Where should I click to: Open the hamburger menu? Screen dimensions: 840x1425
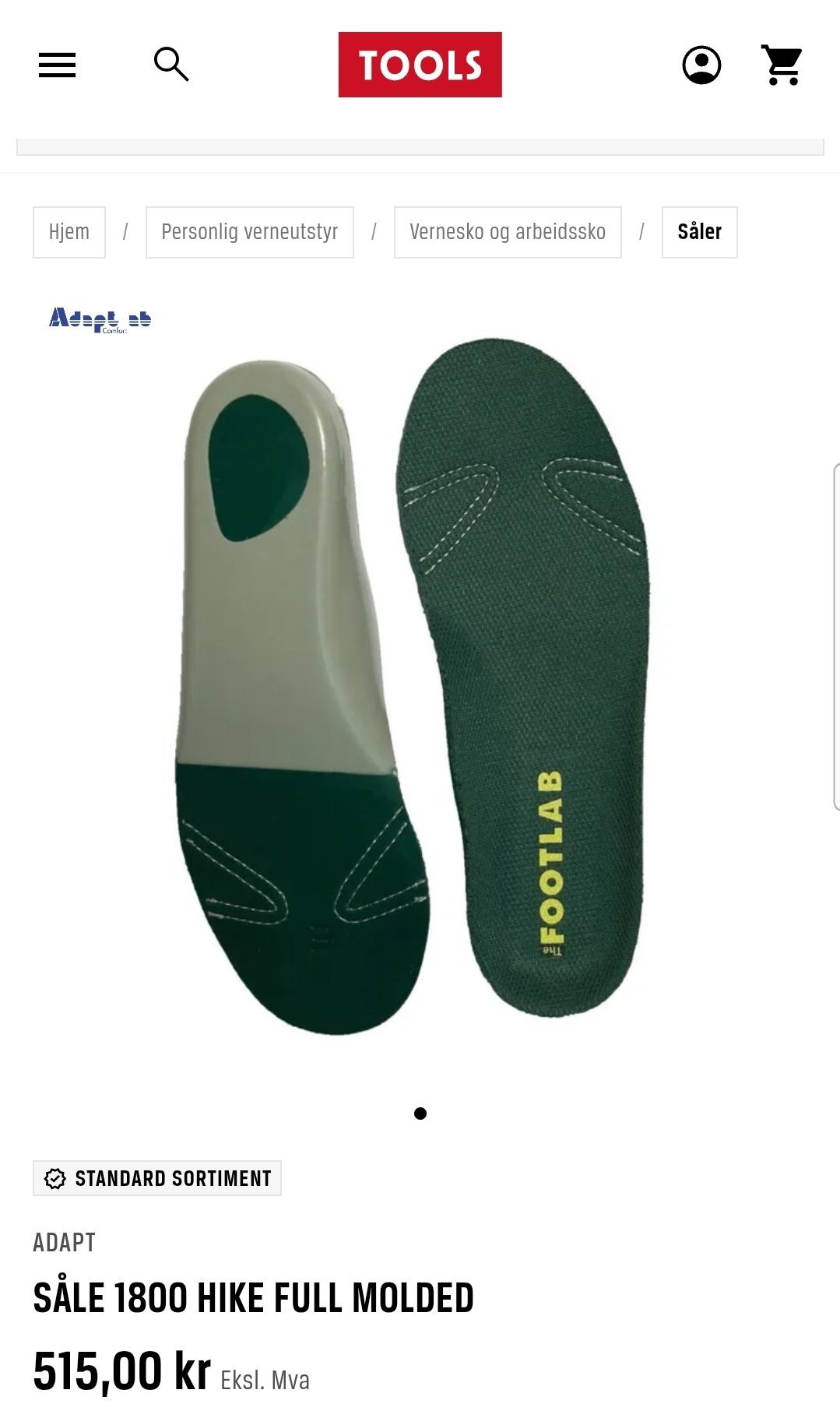[57, 65]
